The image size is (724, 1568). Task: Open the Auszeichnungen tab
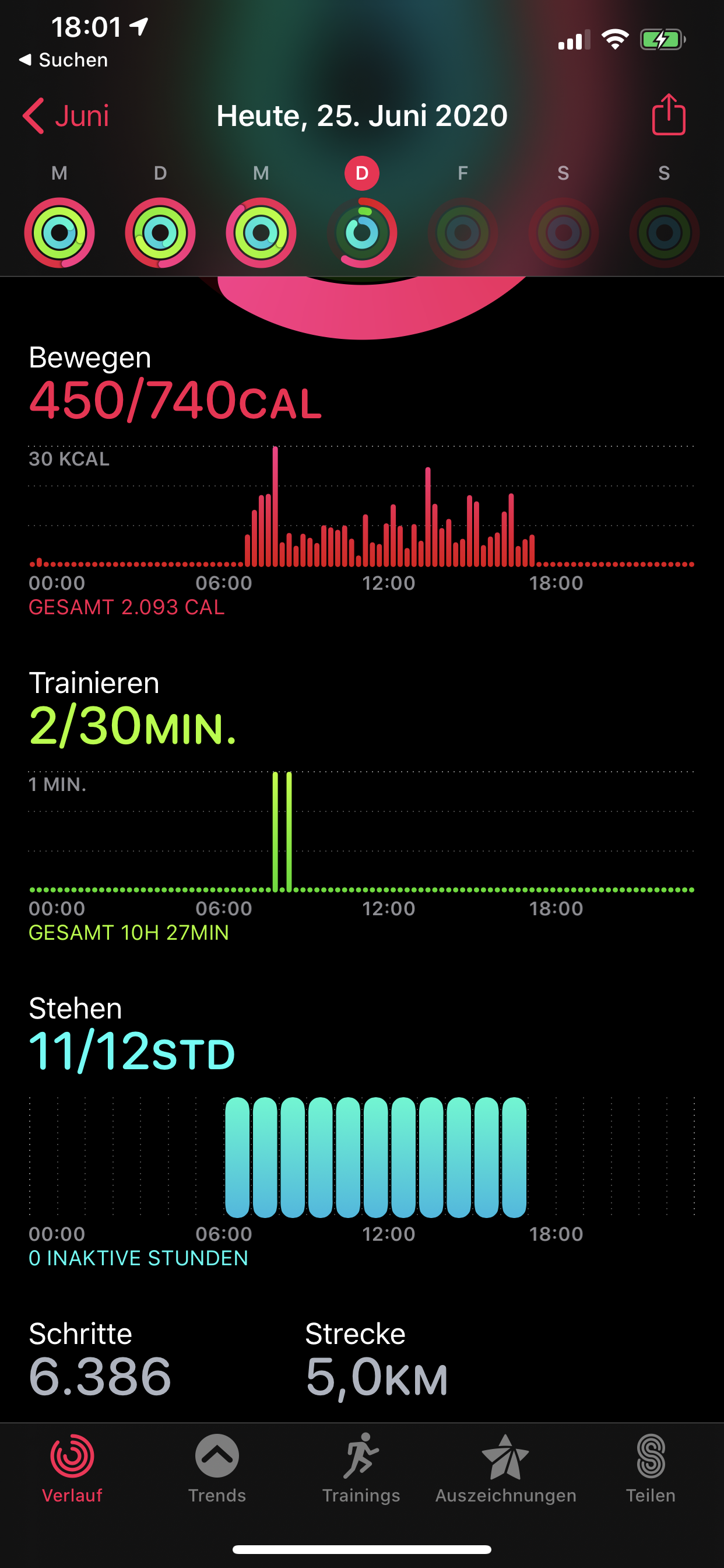click(505, 1468)
